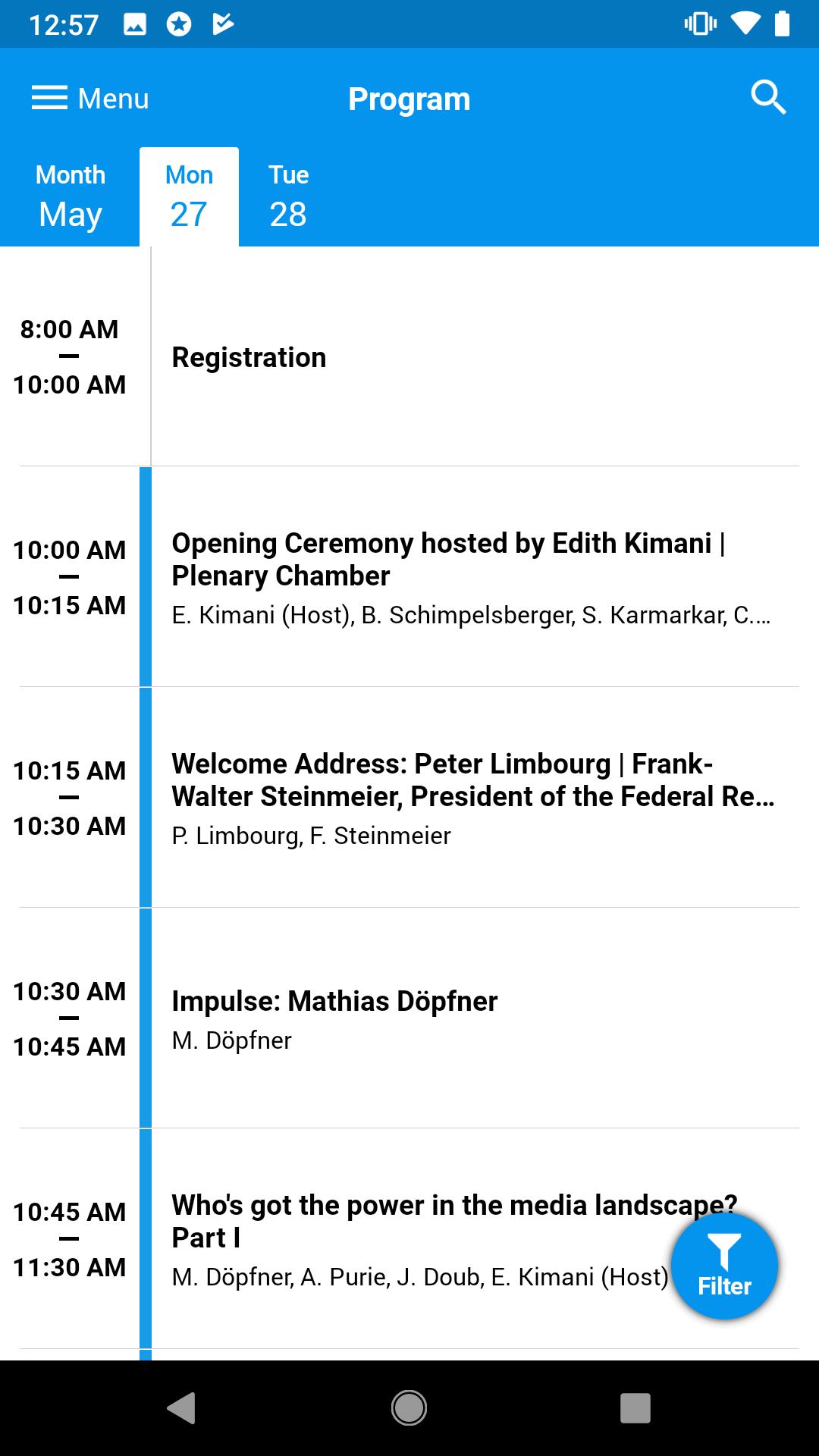Switch to the Tue 28 tab
The image size is (819, 1456).
288,197
